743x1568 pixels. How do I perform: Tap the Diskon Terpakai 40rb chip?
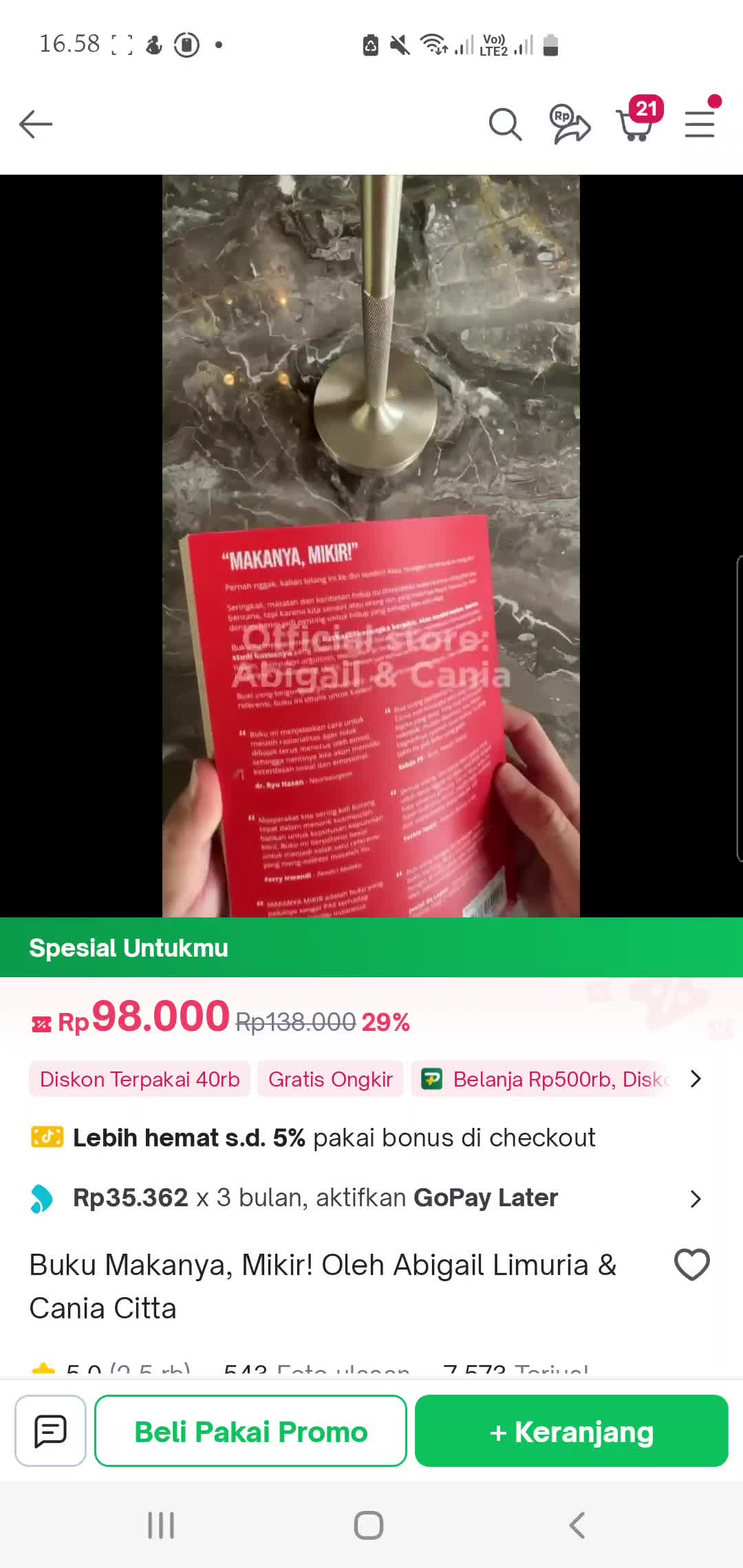click(140, 1079)
